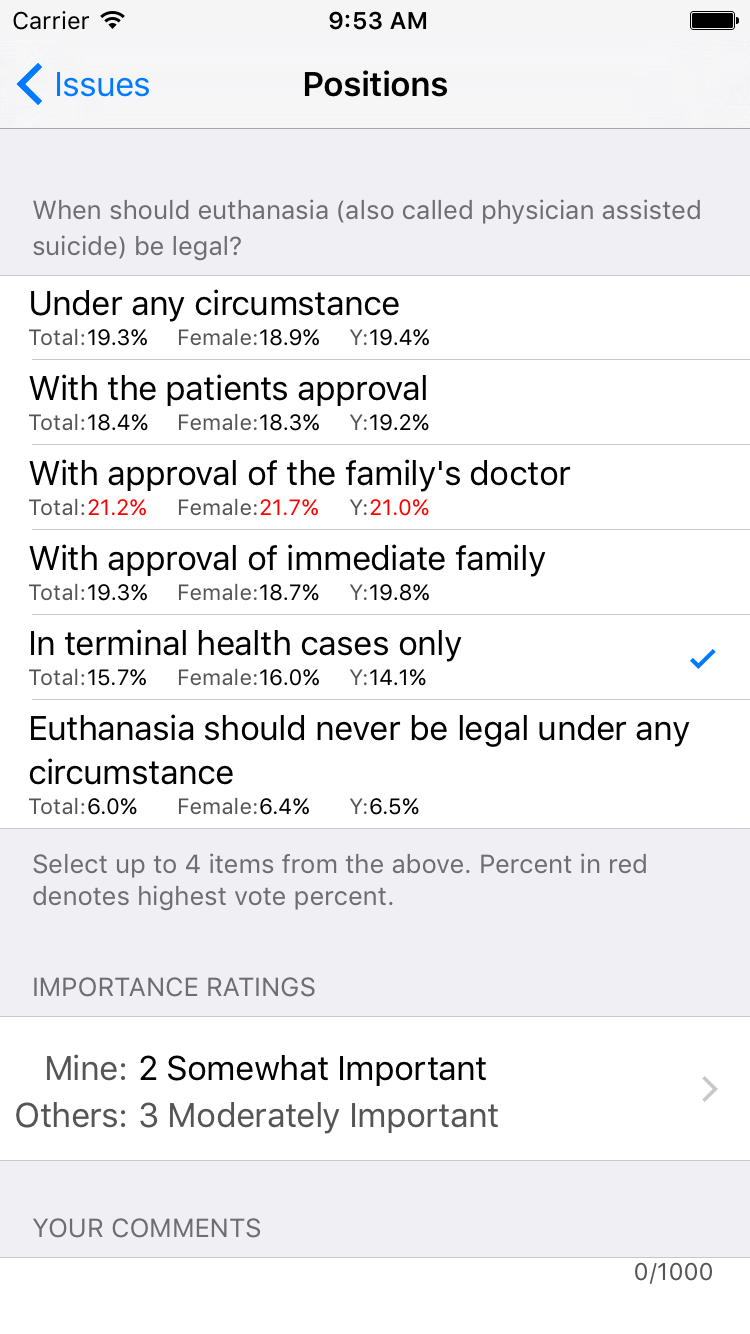This screenshot has height=1334, width=750.
Task: Tap the comments text field
Action: (375, 1296)
